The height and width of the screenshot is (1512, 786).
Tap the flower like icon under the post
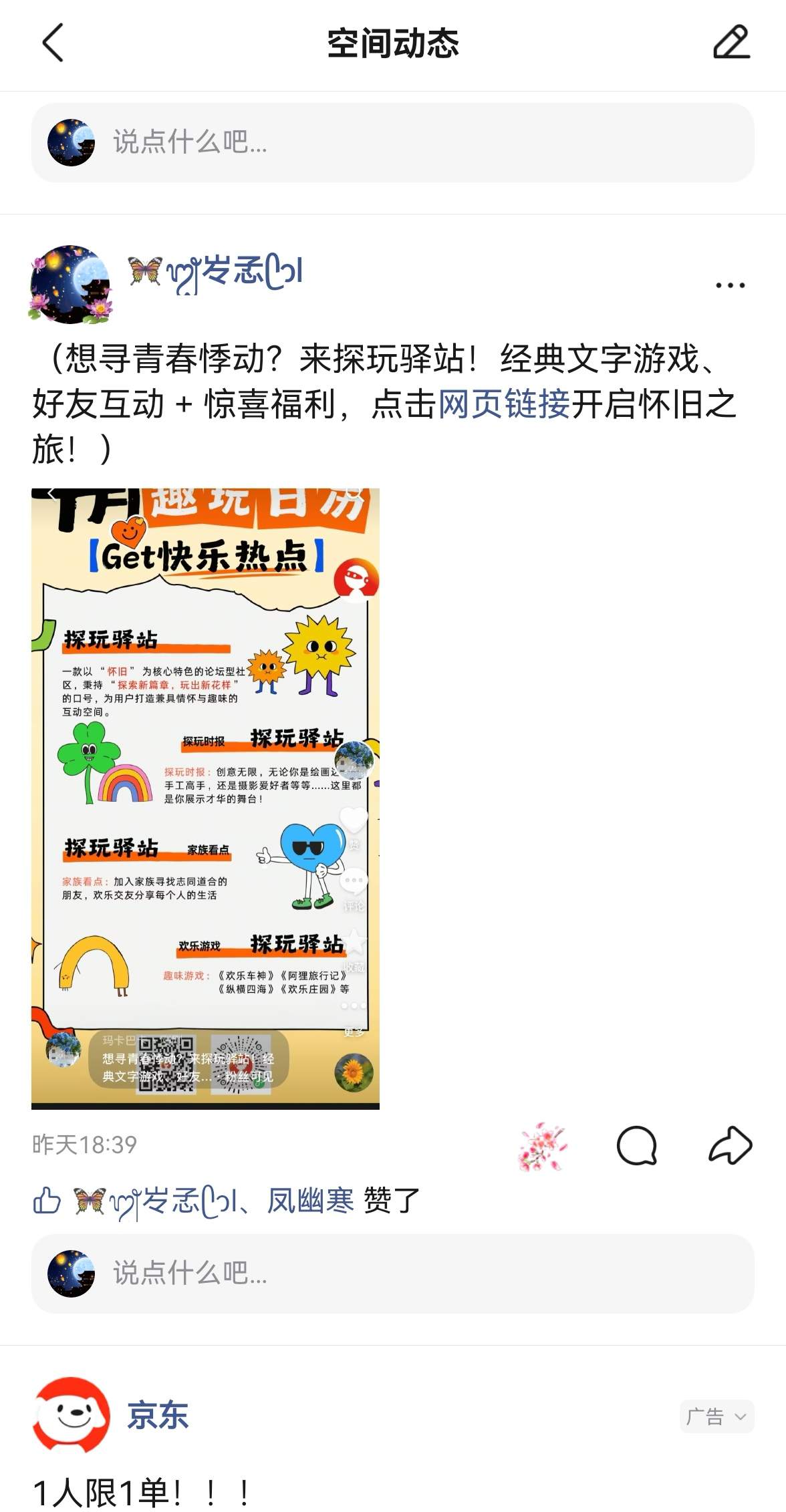[543, 1147]
